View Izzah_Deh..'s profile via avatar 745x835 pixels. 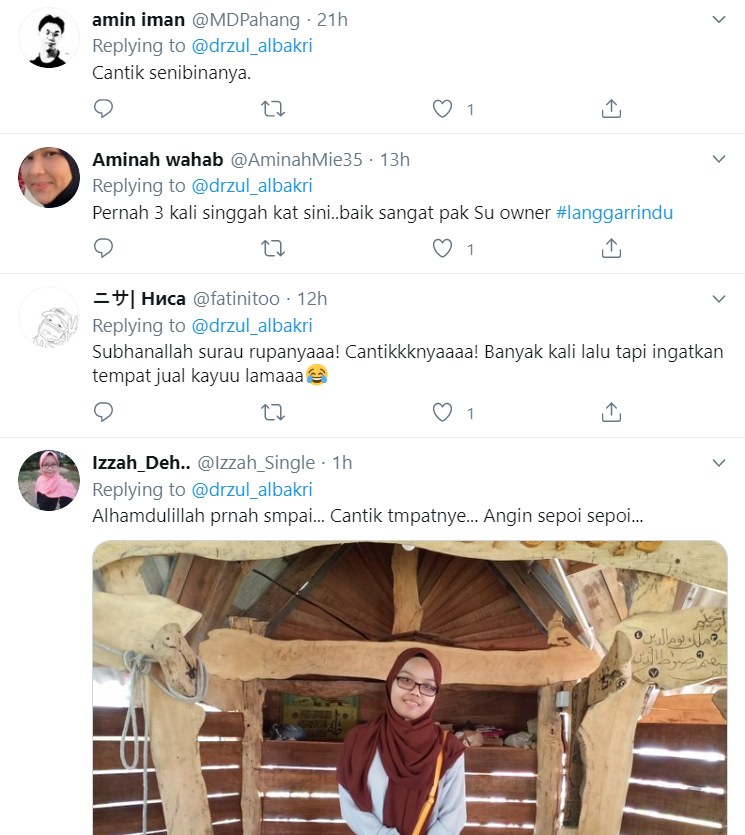(x=49, y=481)
